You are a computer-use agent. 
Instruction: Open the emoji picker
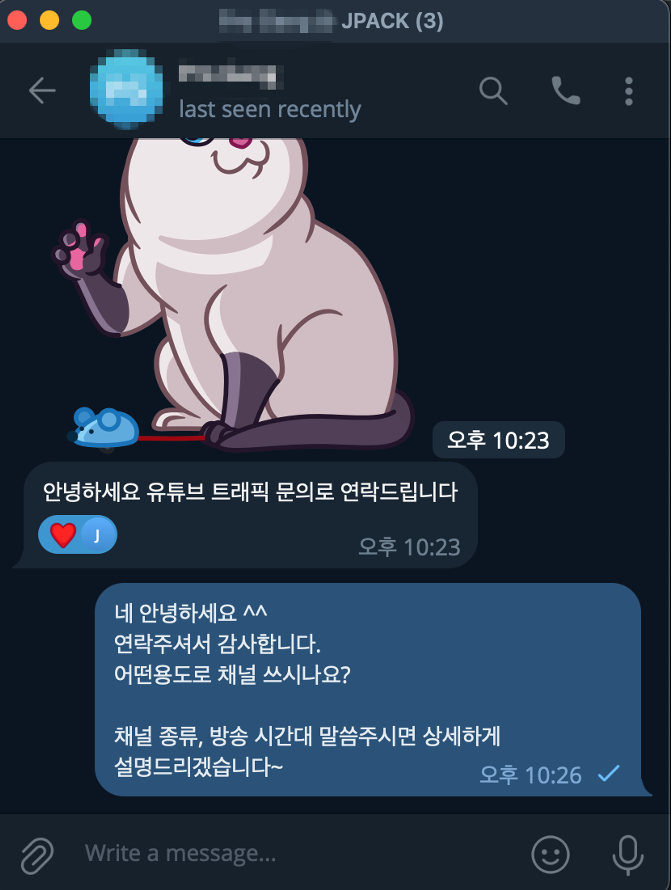tap(550, 853)
